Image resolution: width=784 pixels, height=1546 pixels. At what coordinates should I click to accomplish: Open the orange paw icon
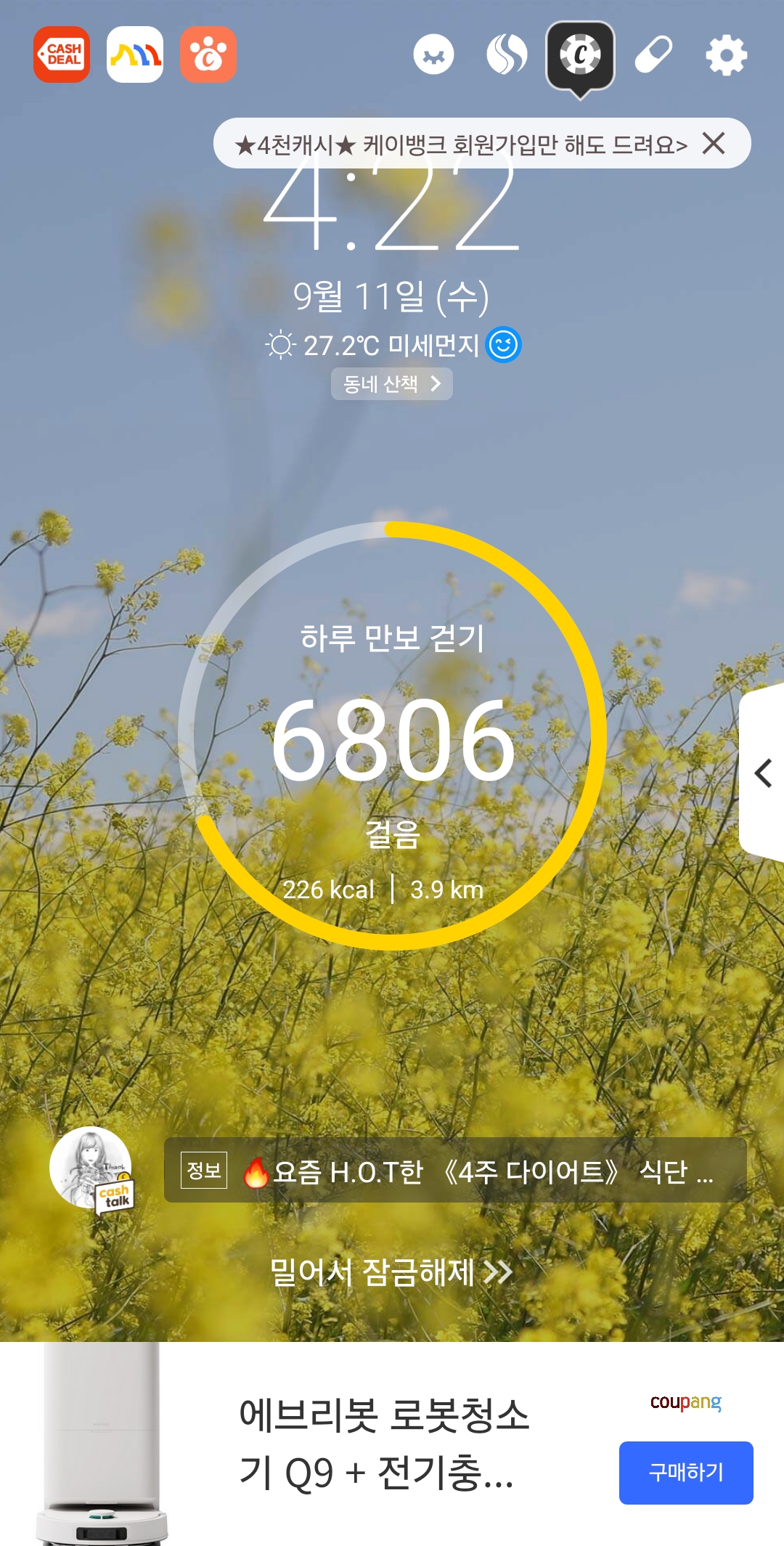click(x=208, y=54)
